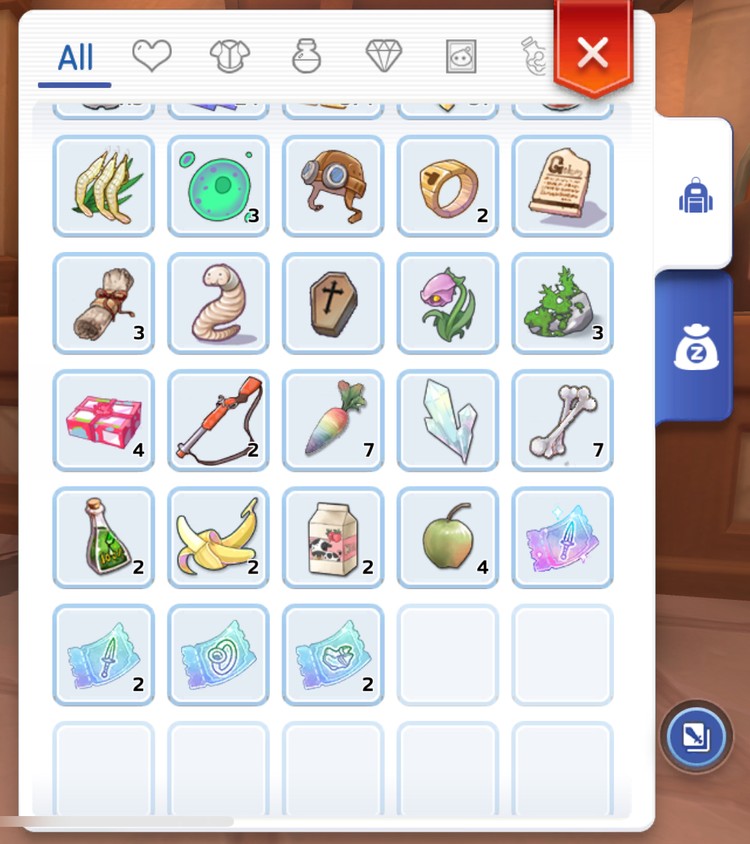Switch to the All items tab
Viewport: 750px width, 844px height.
point(75,58)
